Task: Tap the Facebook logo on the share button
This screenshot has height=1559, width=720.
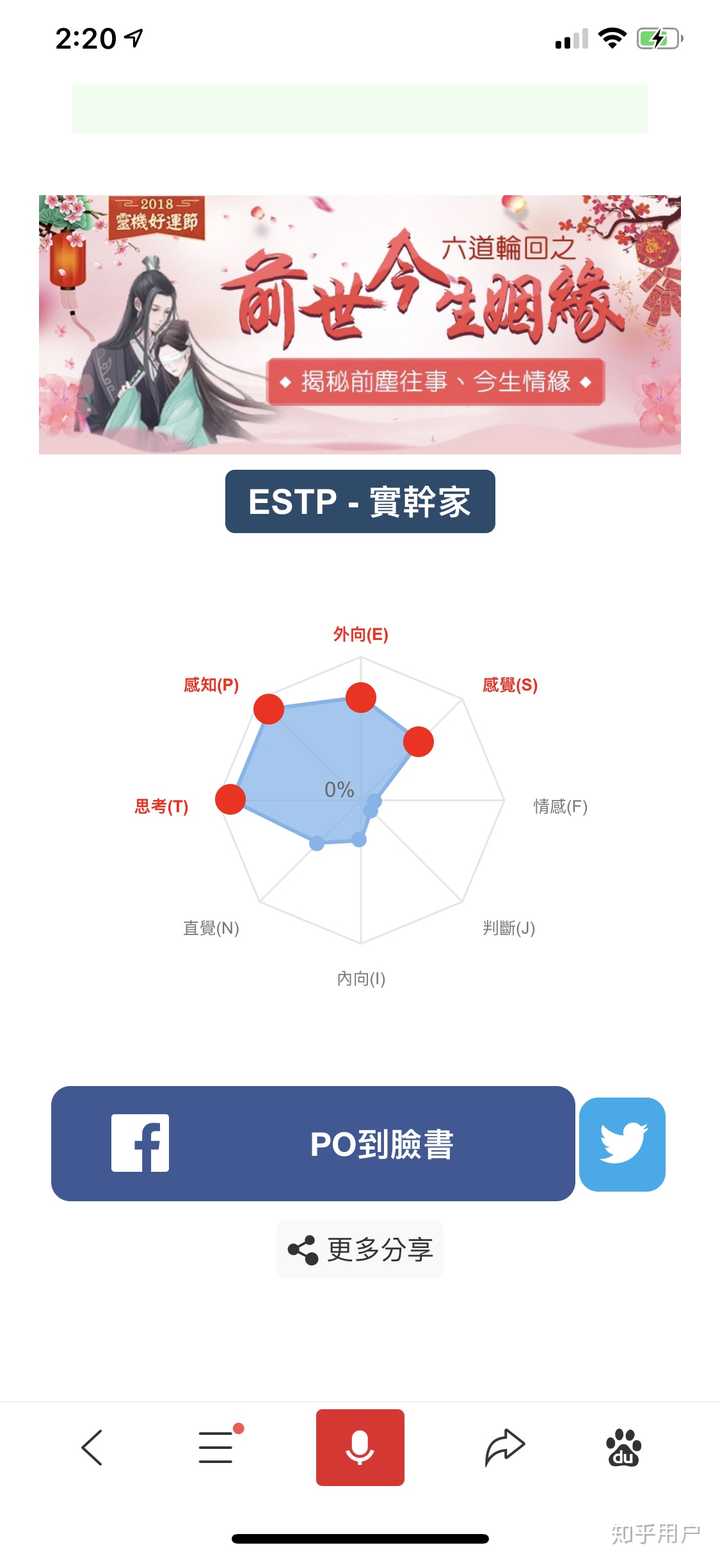Action: (x=140, y=1143)
